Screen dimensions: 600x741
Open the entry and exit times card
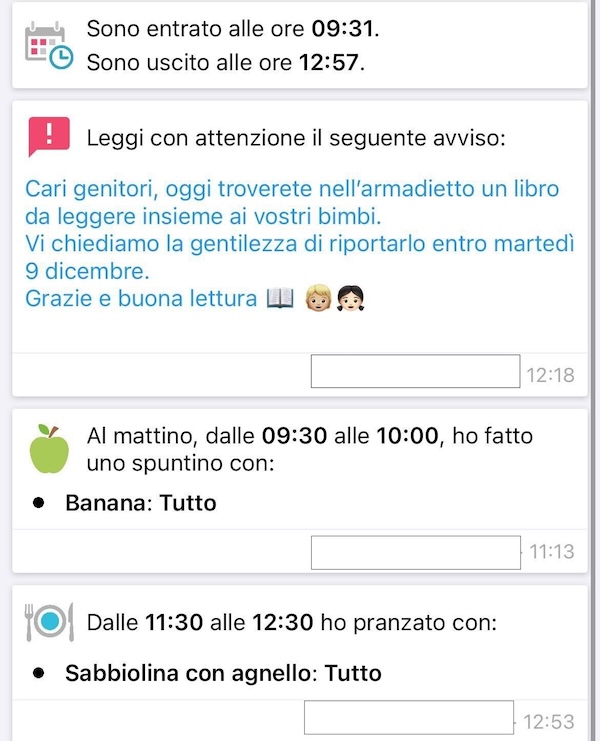tap(298, 45)
